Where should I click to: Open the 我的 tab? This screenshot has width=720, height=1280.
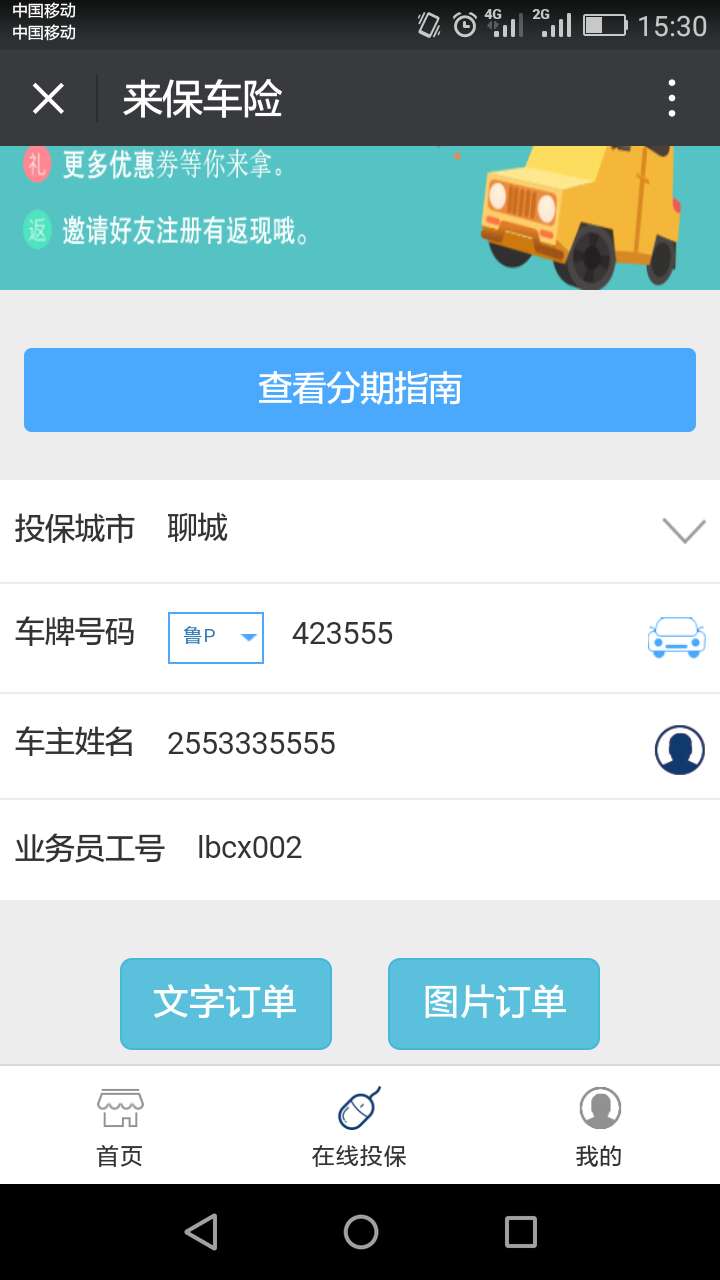pyautogui.click(x=600, y=1127)
